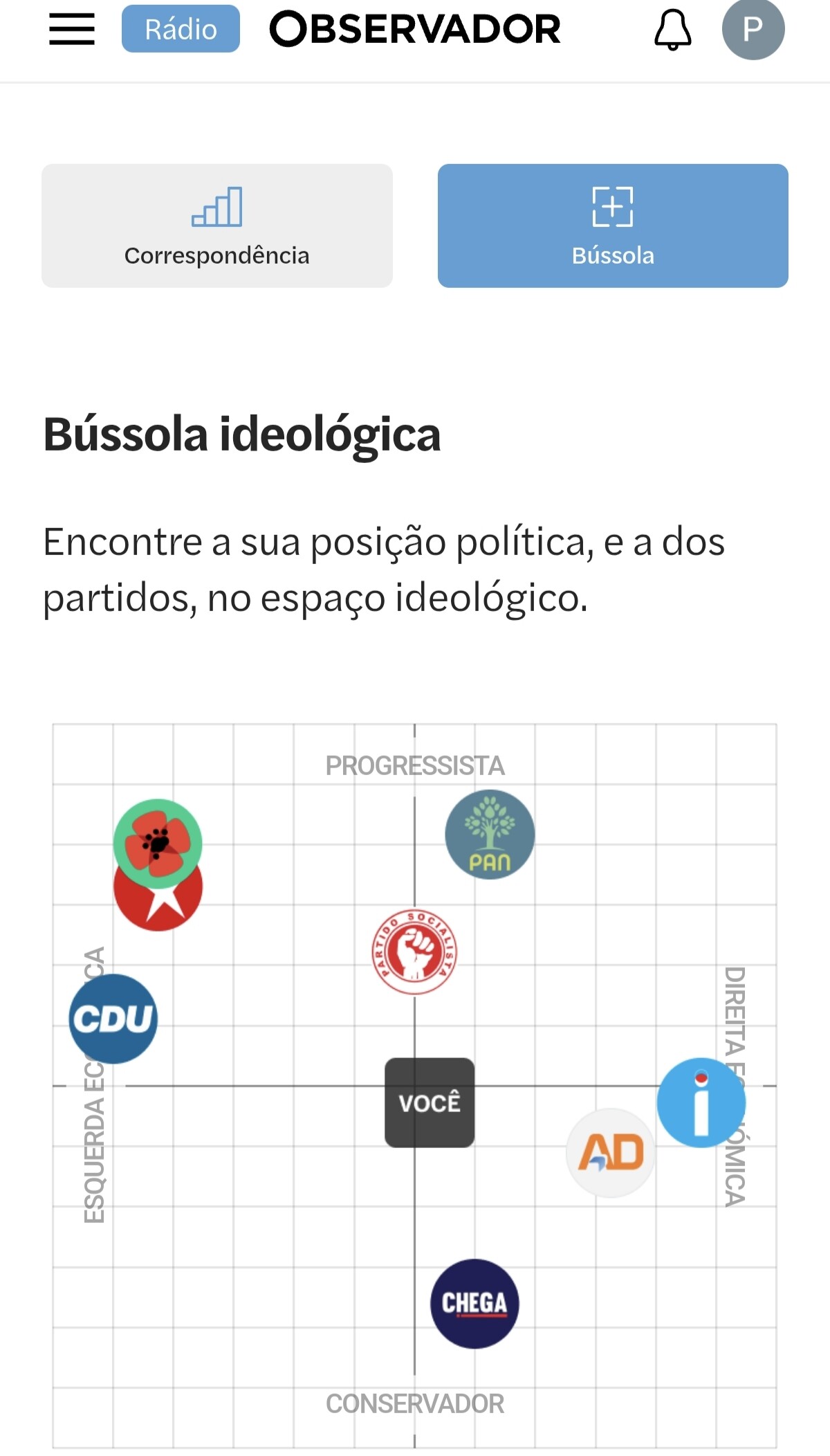Tap the CDU party marker
Image resolution: width=830 pixels, height=1456 pixels.
tap(113, 1019)
